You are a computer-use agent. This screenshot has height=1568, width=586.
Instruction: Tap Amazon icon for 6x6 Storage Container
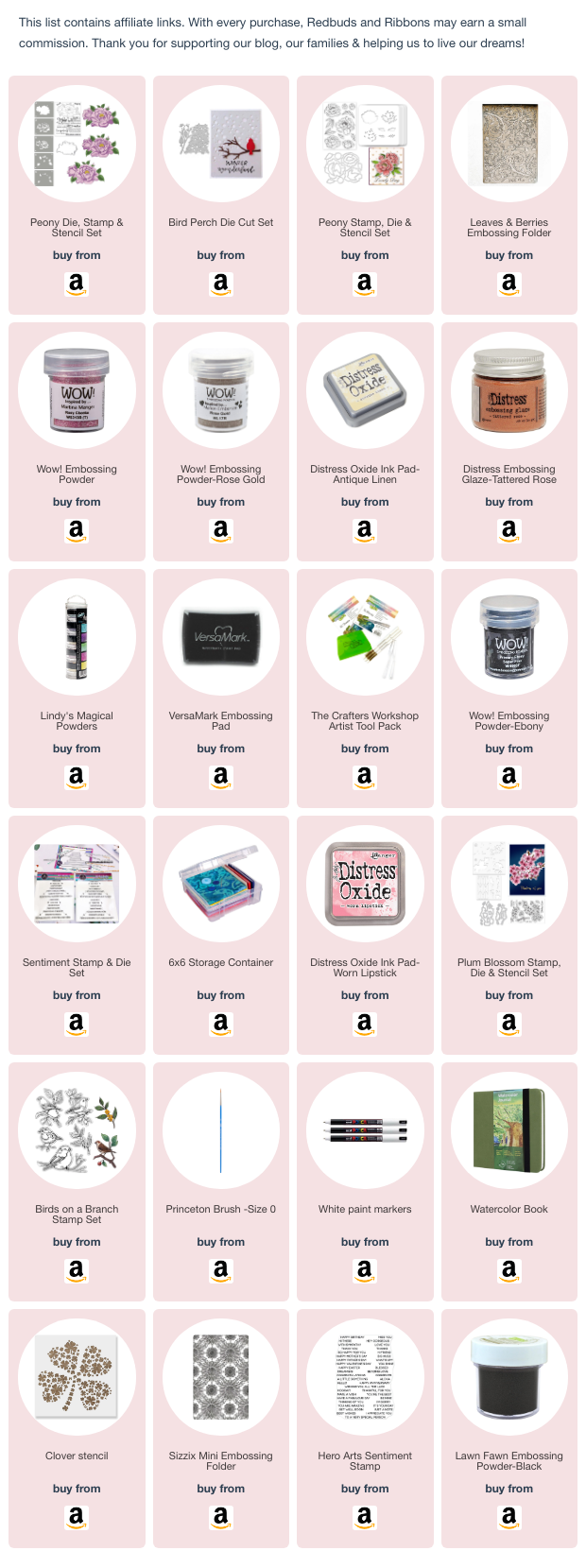(x=220, y=1024)
